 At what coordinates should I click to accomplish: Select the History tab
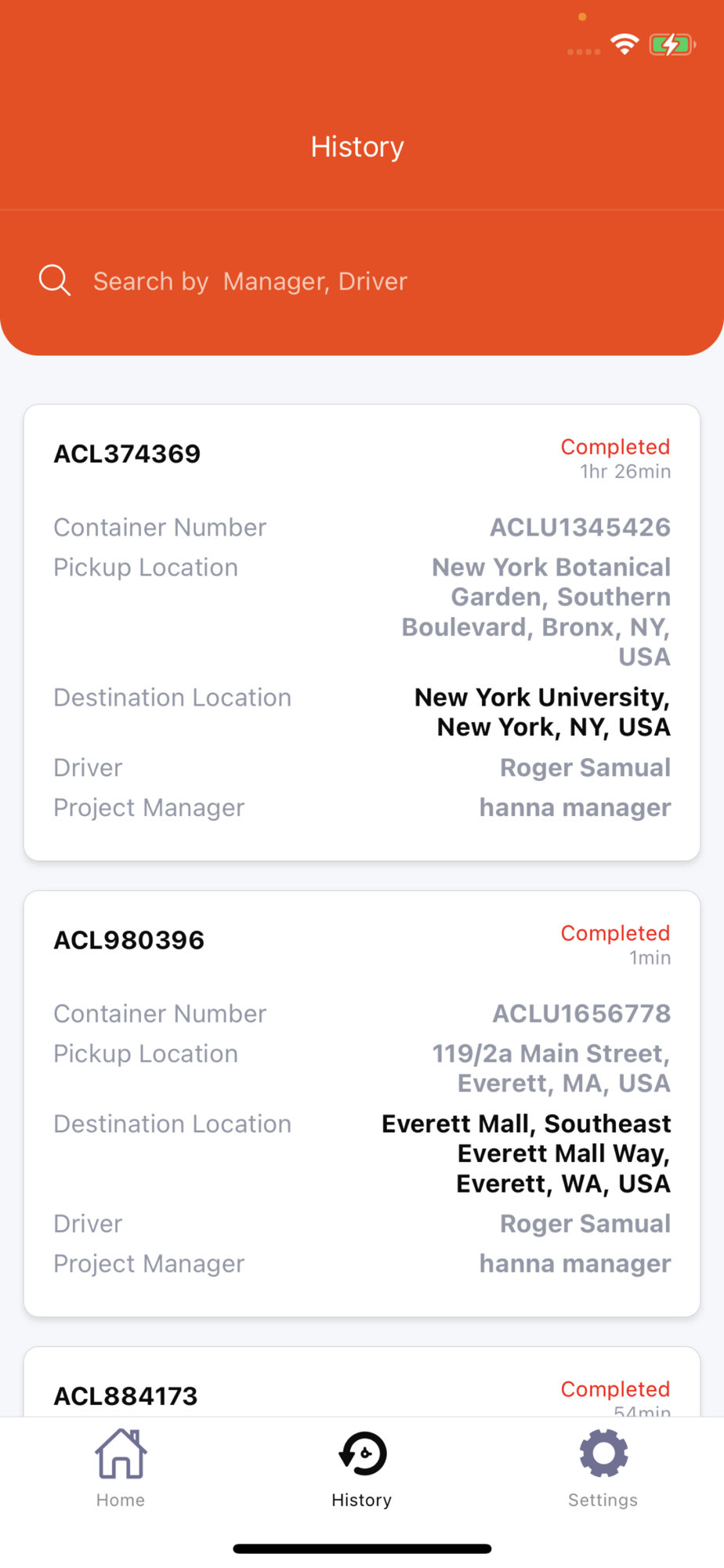click(x=362, y=1468)
